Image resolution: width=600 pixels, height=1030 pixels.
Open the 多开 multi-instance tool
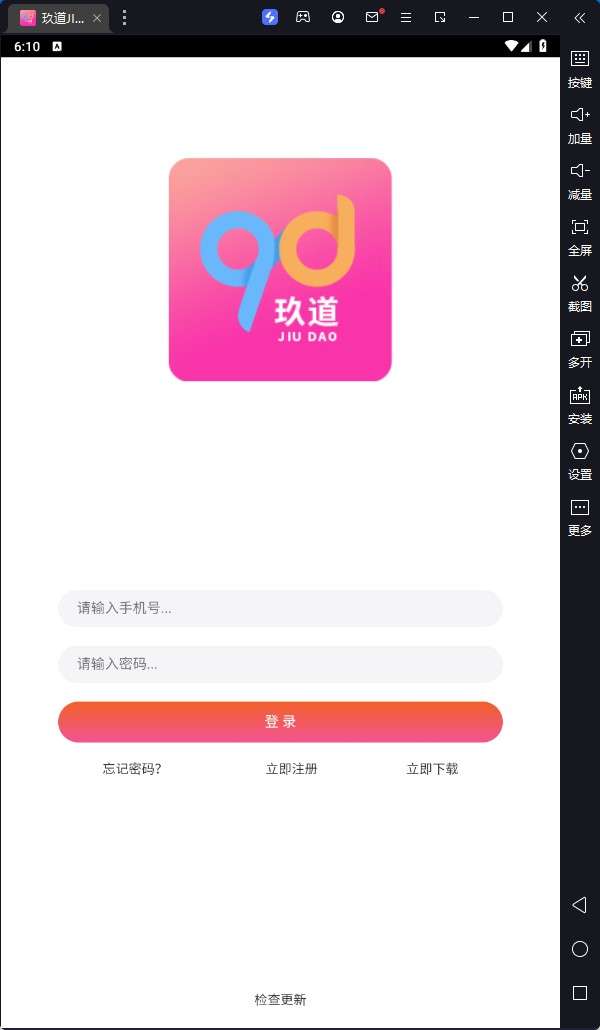580,349
